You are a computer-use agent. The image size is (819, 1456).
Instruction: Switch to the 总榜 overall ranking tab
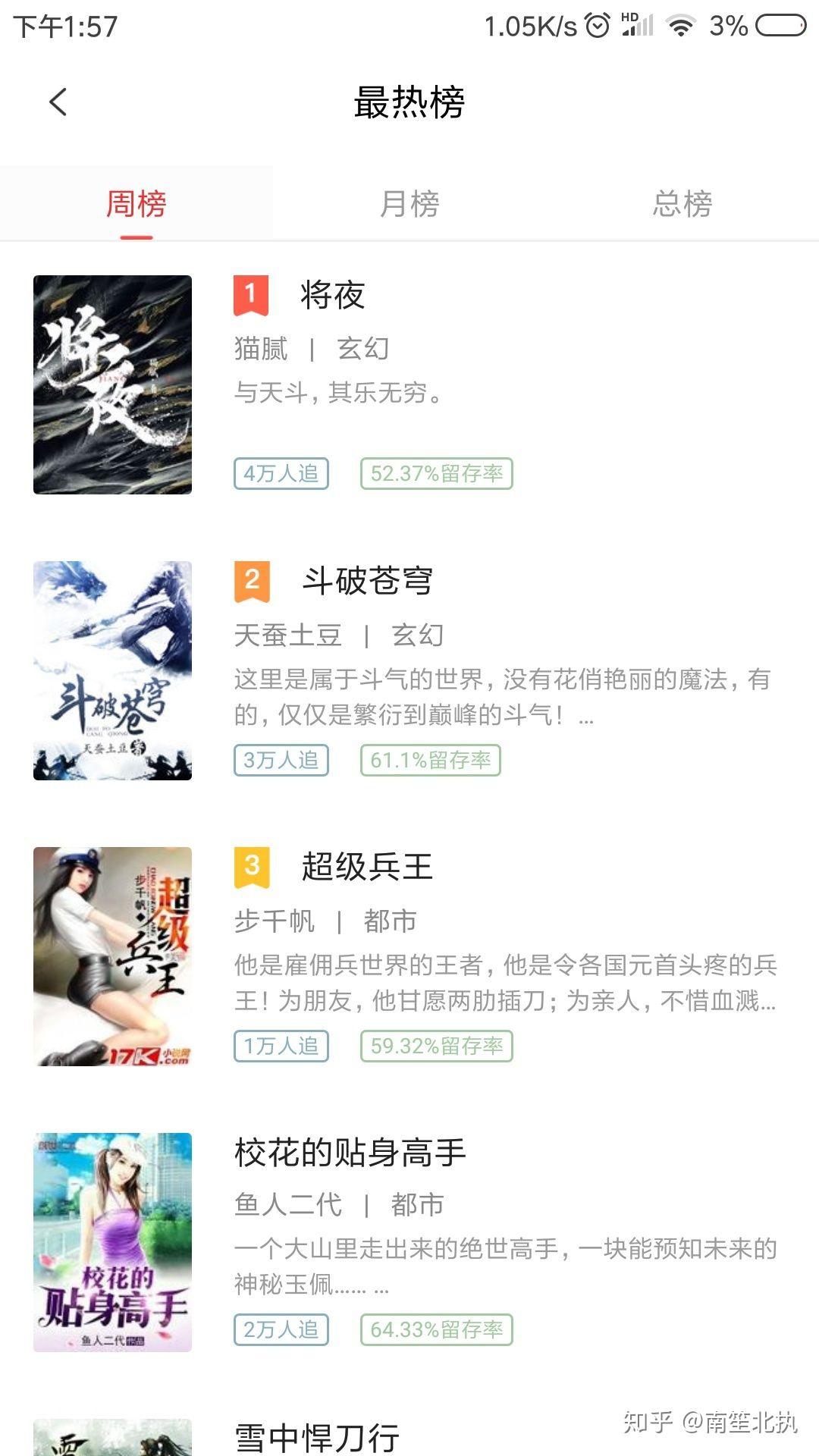tap(682, 204)
